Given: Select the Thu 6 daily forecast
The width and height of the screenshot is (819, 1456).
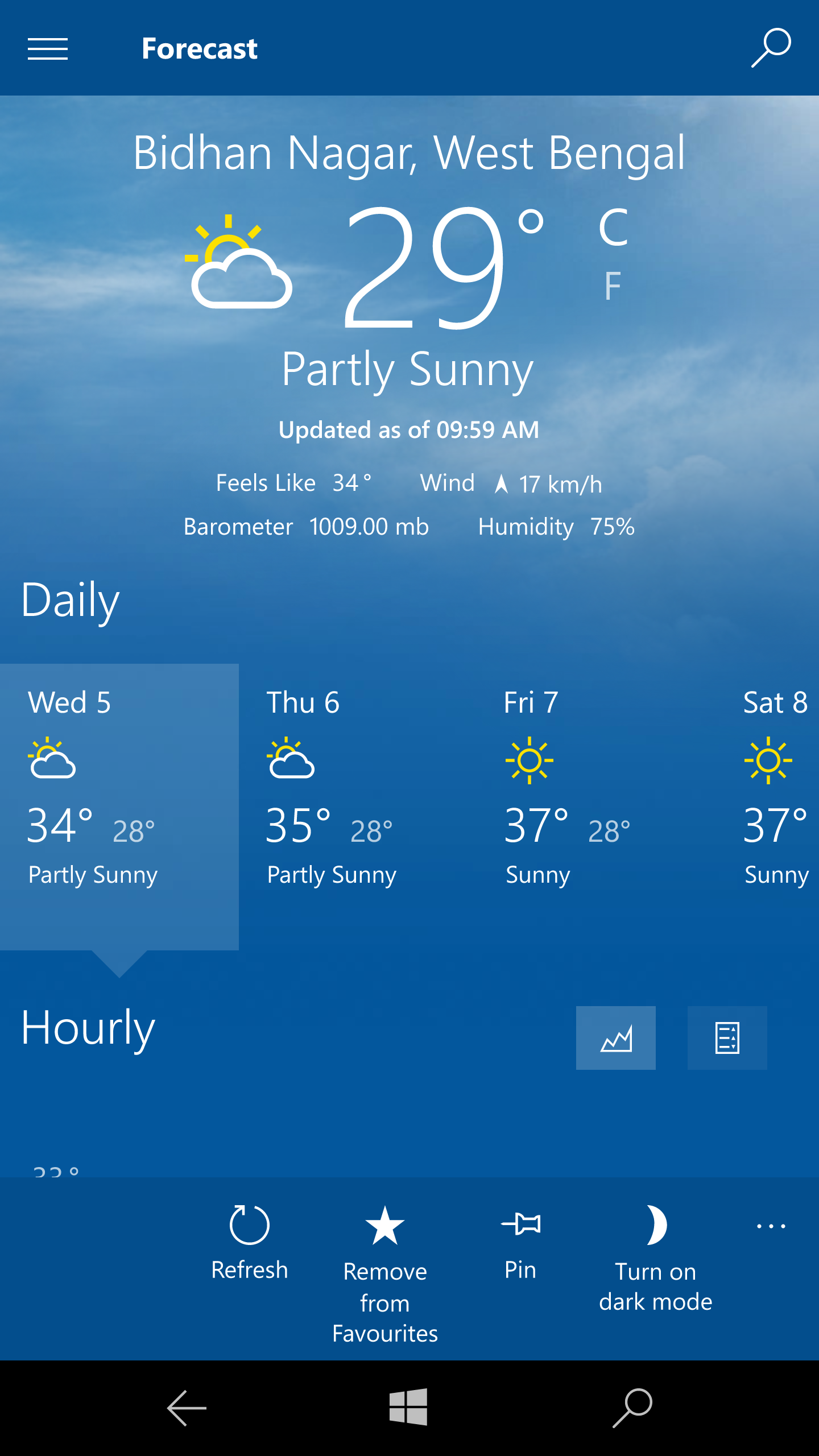Looking at the screenshot, I should 358,806.
